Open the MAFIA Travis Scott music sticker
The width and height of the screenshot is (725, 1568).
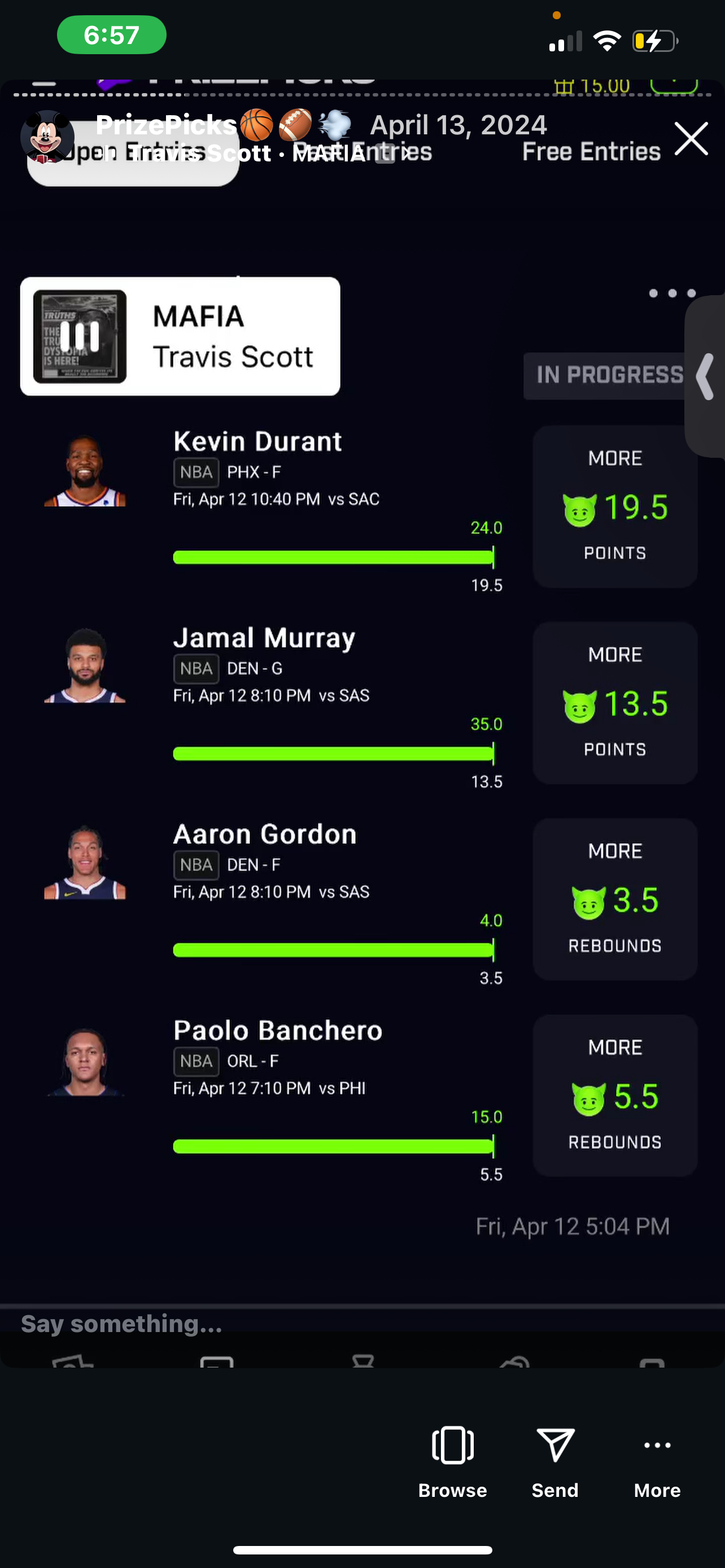[180, 336]
